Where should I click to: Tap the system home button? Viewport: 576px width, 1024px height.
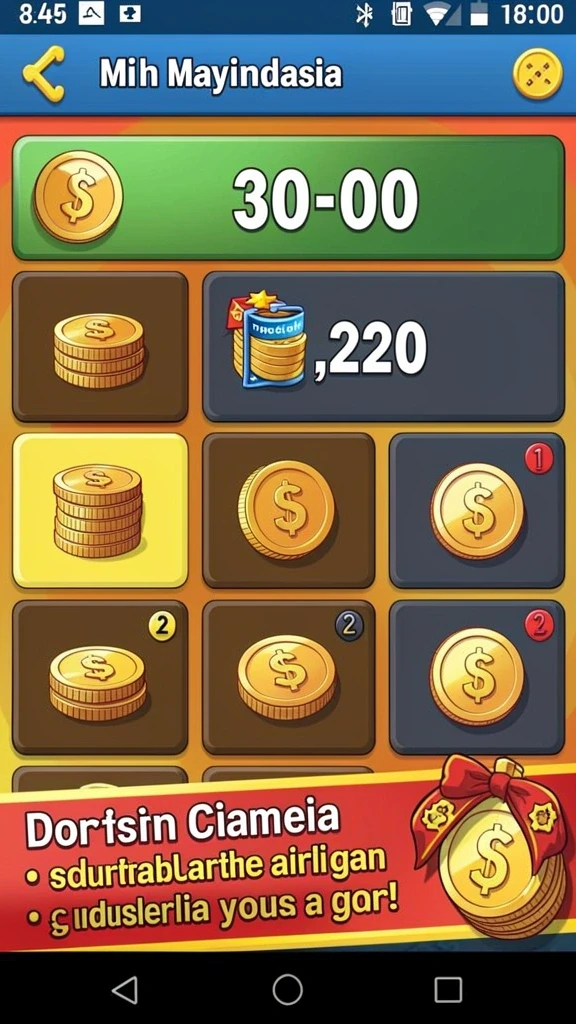pos(287,989)
